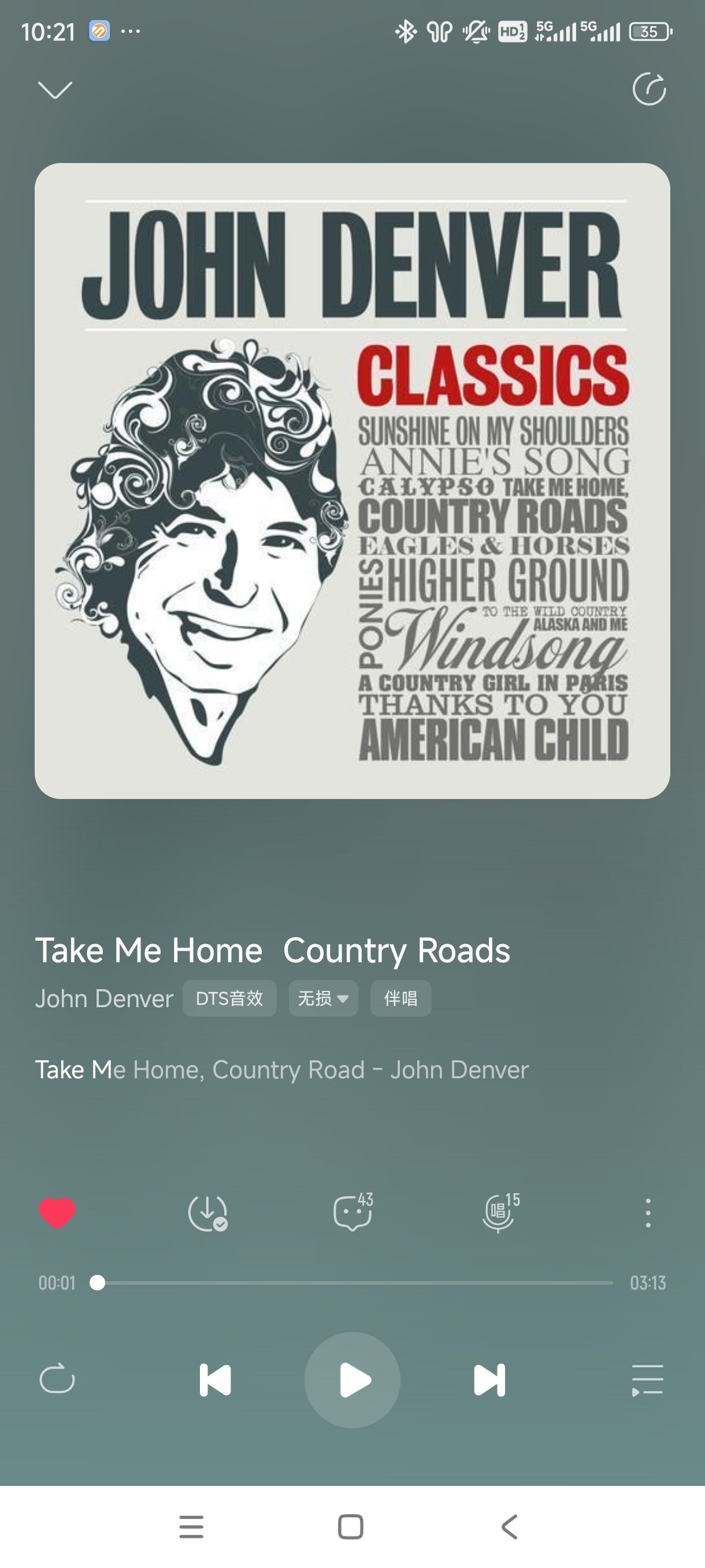Collapse the now playing screen
The width and height of the screenshot is (705, 1568).
click(x=55, y=90)
